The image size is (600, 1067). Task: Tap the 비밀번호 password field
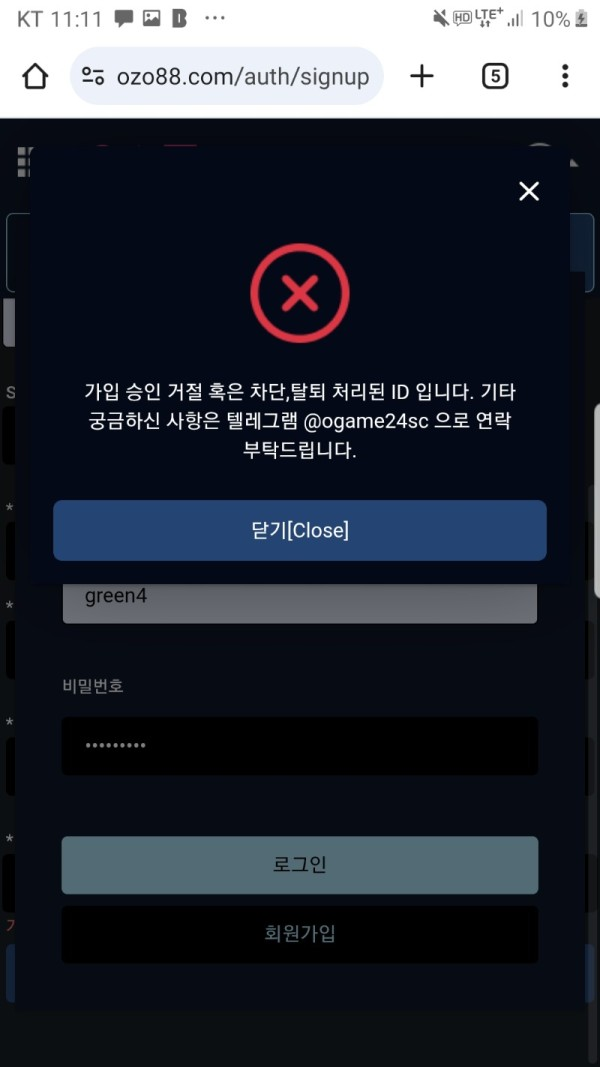[x=300, y=746]
